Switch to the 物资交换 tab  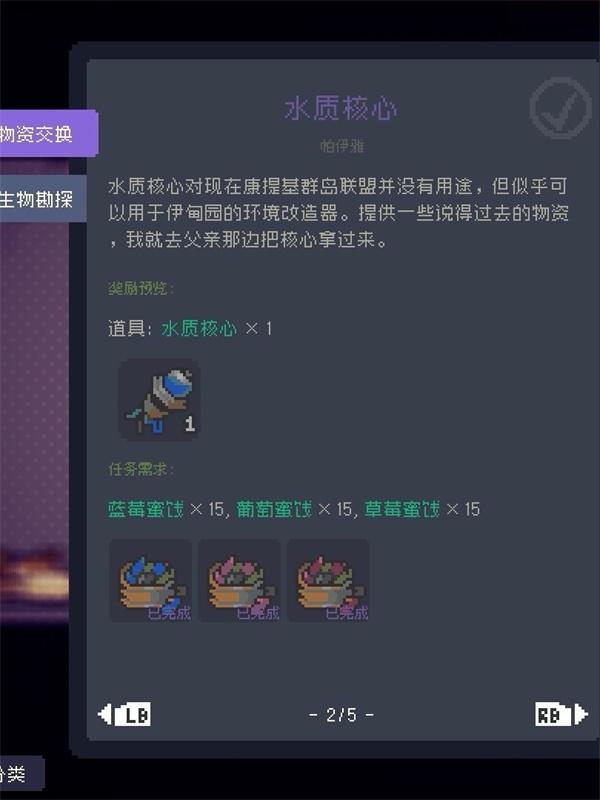coord(45,134)
